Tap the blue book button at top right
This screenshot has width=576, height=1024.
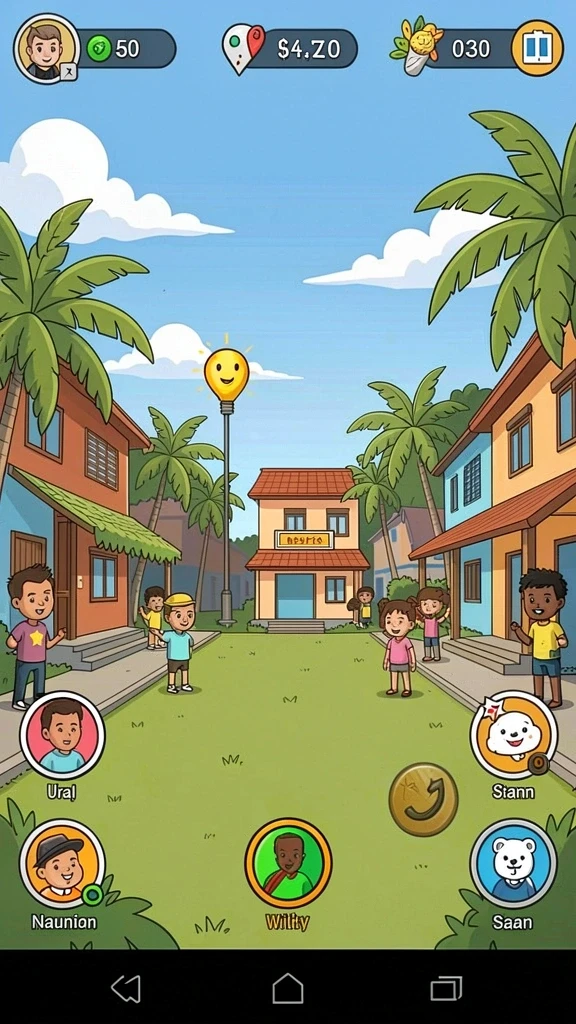tap(537, 48)
